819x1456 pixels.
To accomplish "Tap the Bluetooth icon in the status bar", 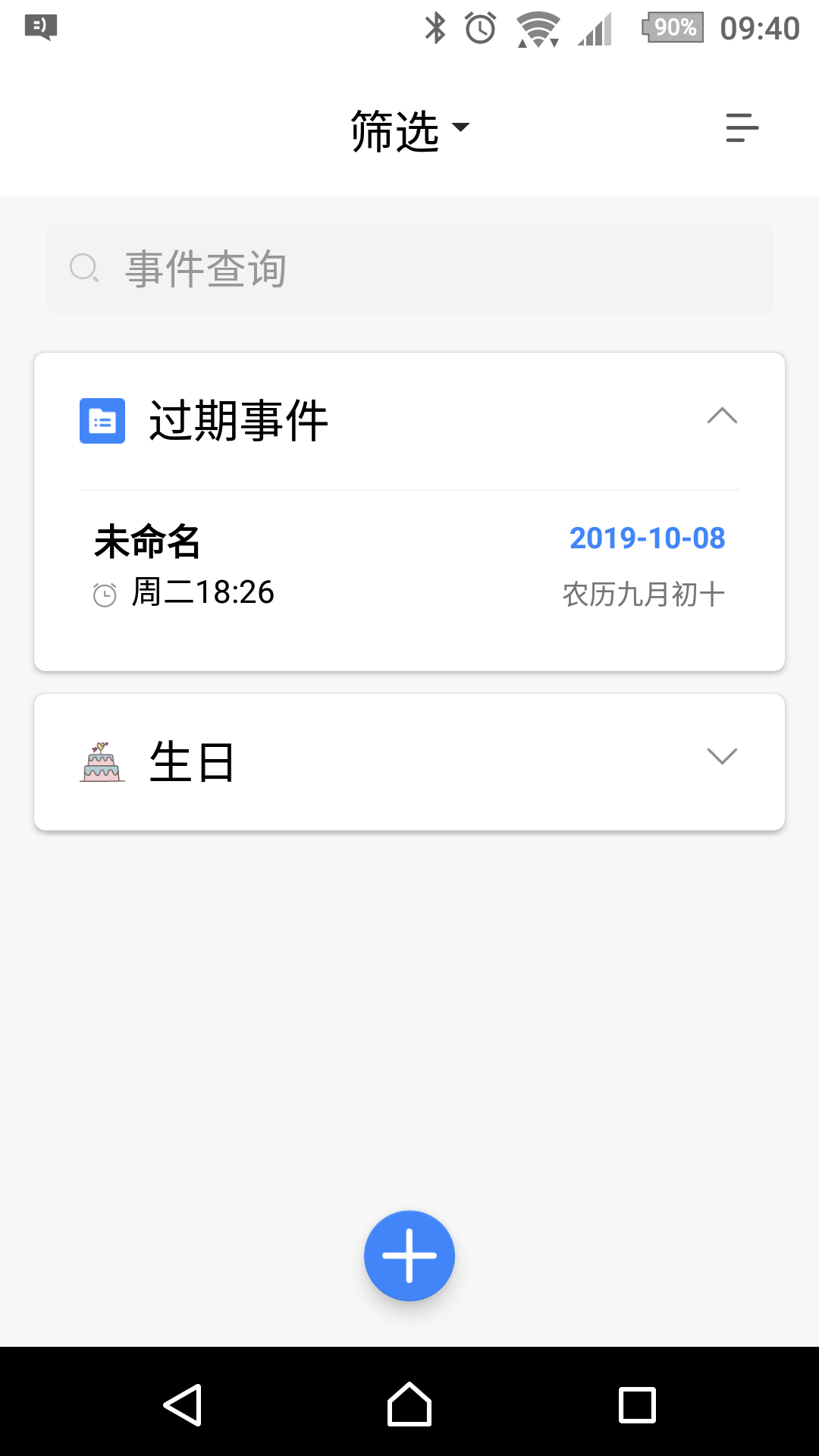I will [436, 29].
